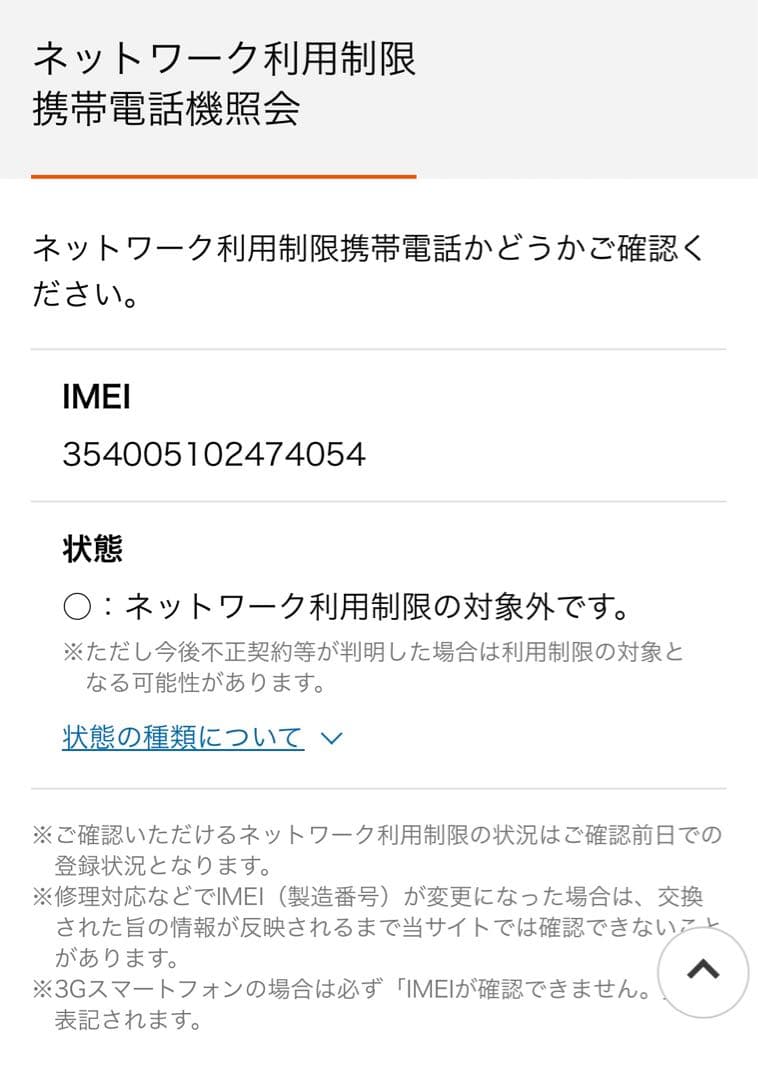Click the page title ネットワーク利用制限
The height and width of the screenshot is (1080, 758).
click(225, 57)
